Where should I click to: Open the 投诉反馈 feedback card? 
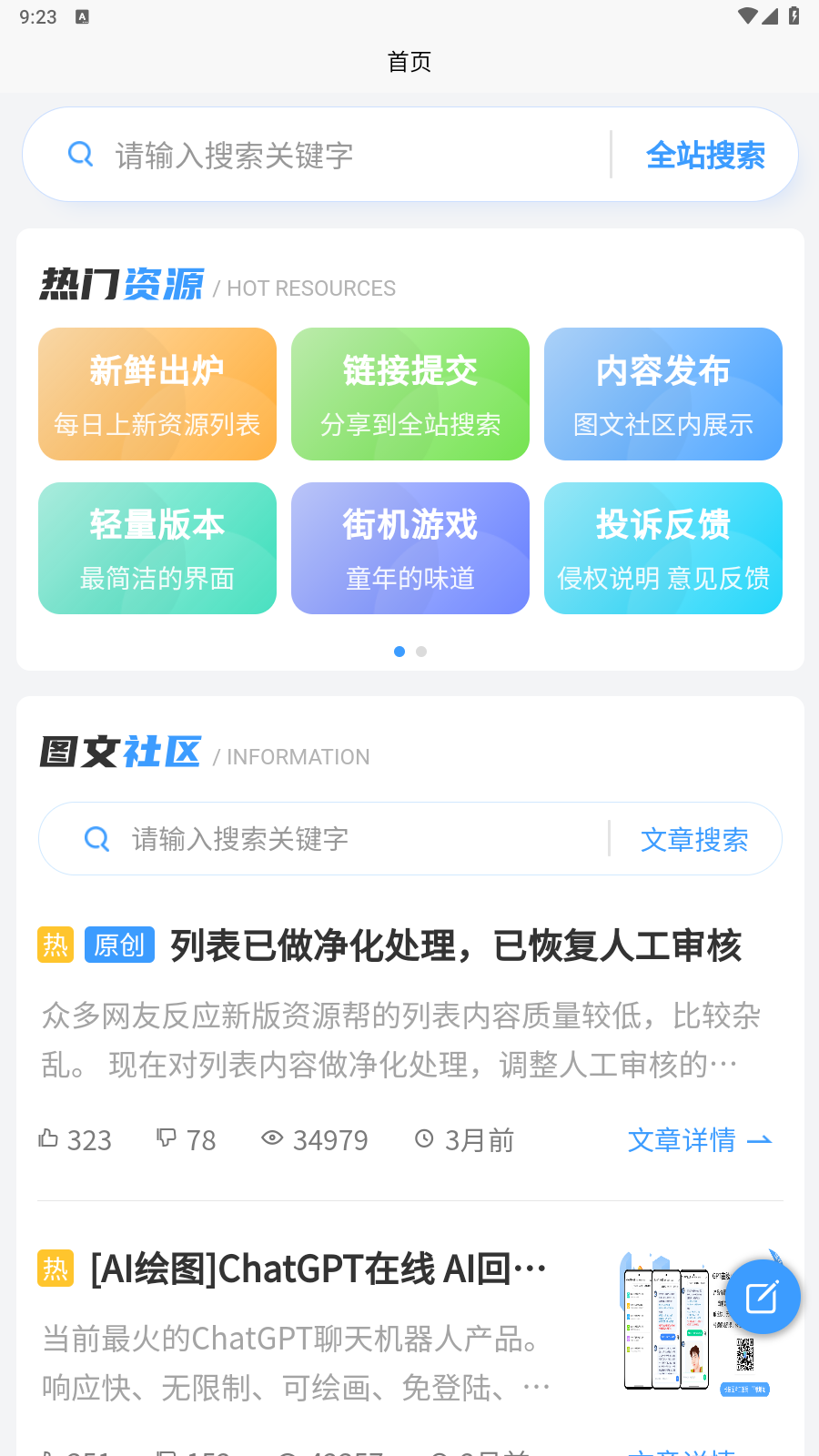[662, 548]
